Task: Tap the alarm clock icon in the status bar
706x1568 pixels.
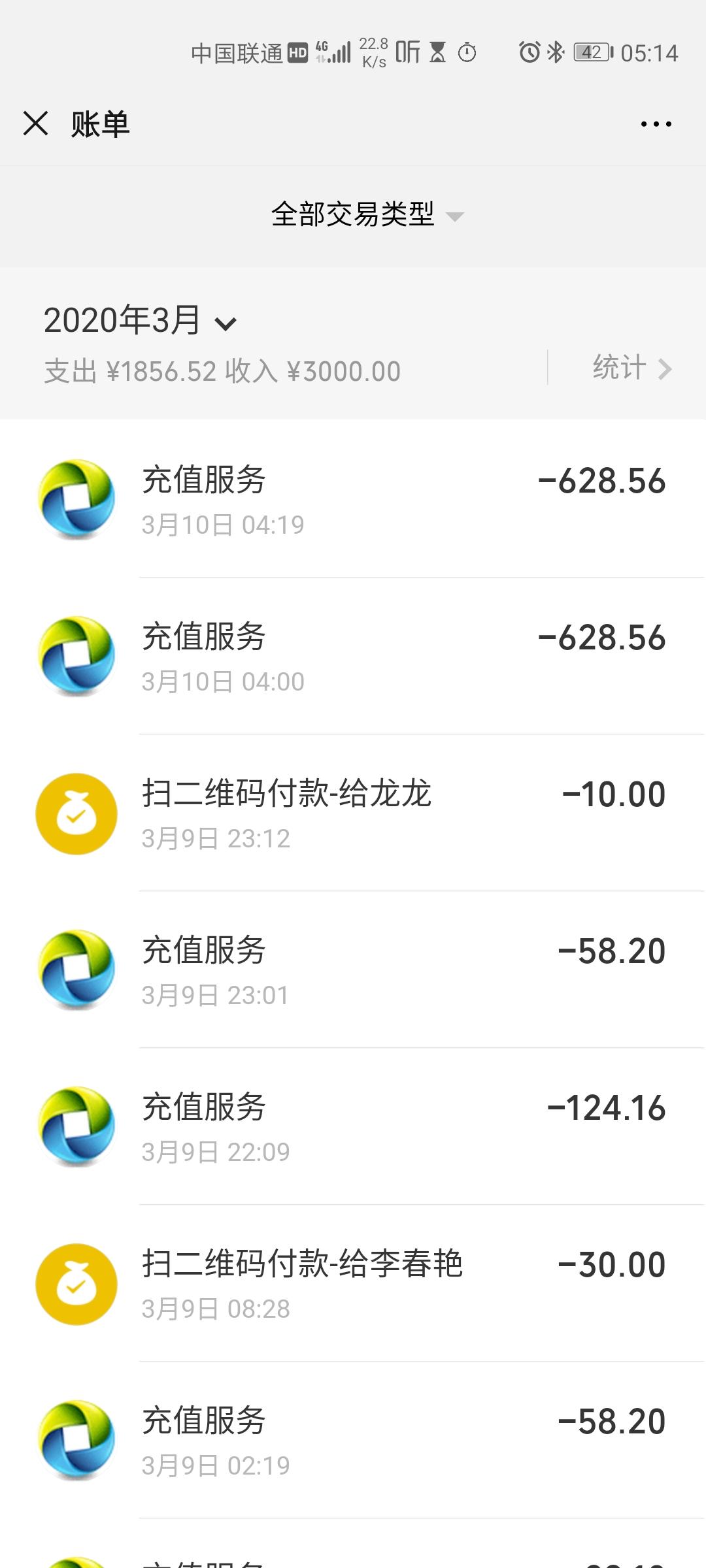Action: [531, 52]
